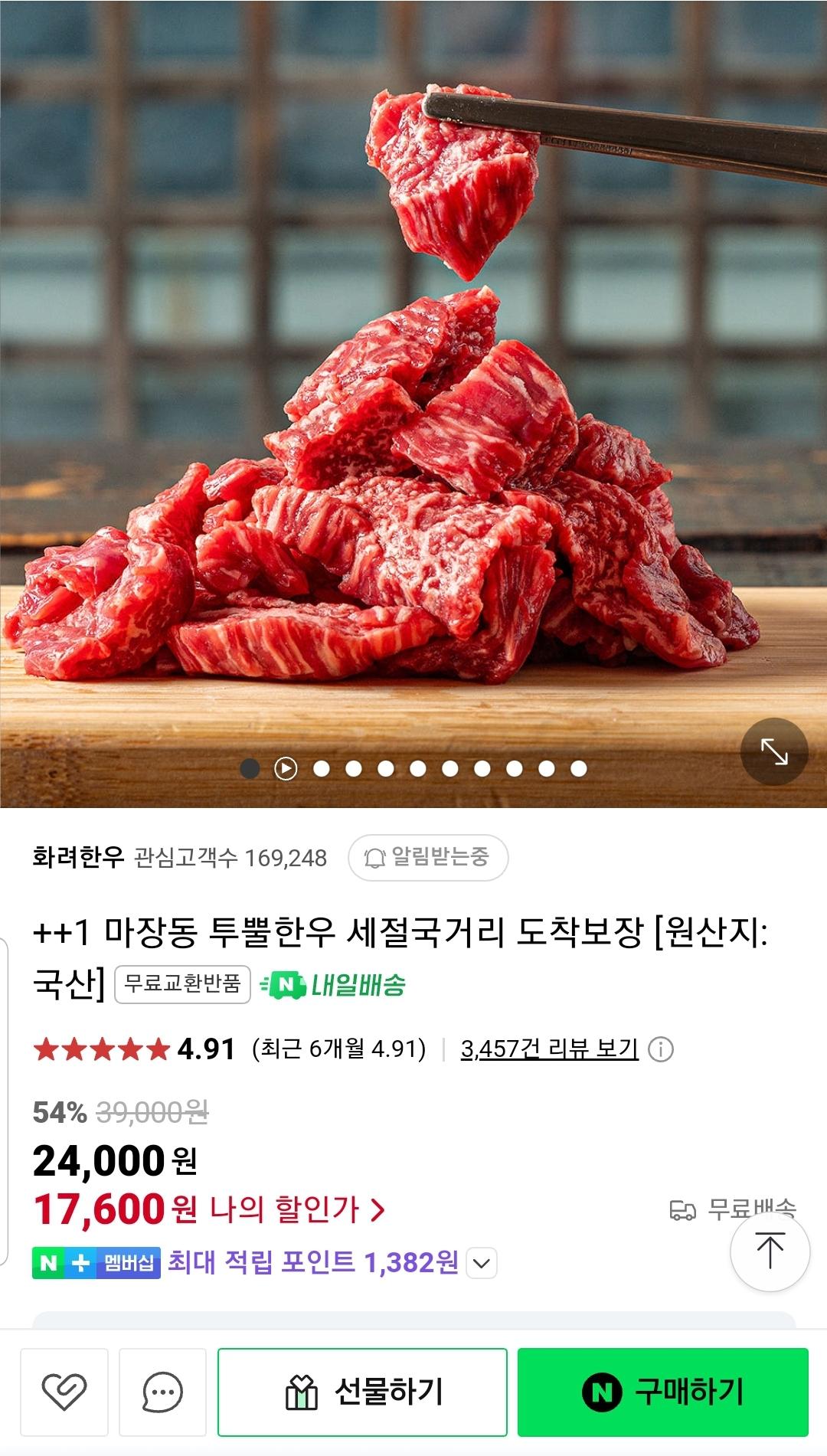Expand the 최대 적립 포인트 dropdown
Screen dimensions: 827x1456
(x=482, y=1263)
